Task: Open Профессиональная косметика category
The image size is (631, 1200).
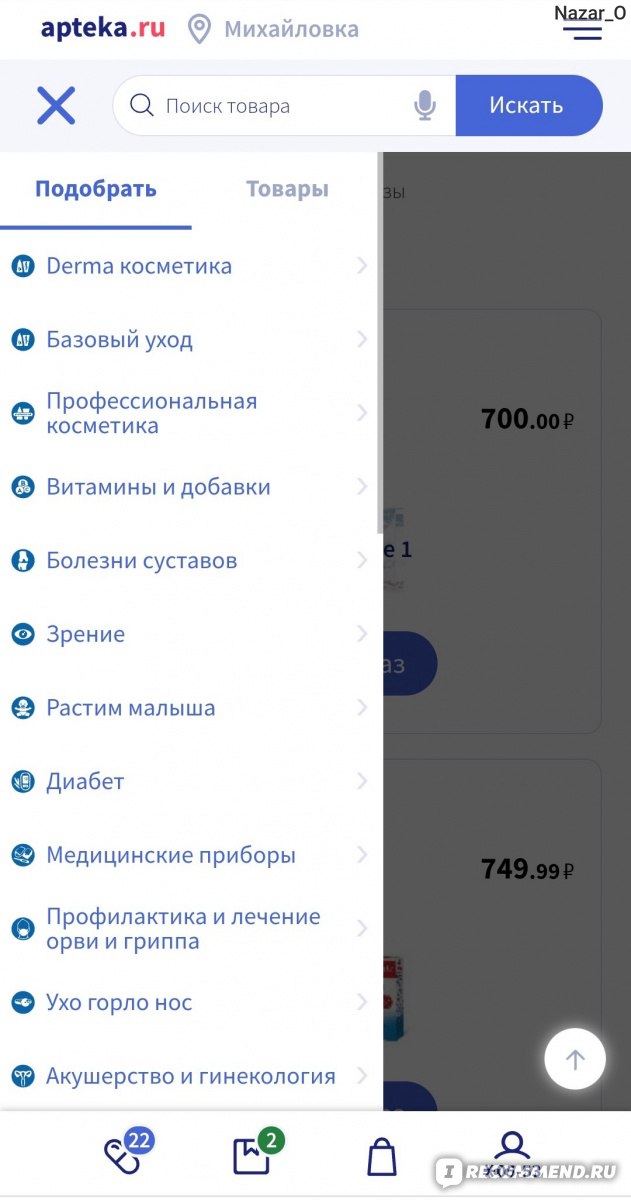Action: click(190, 413)
